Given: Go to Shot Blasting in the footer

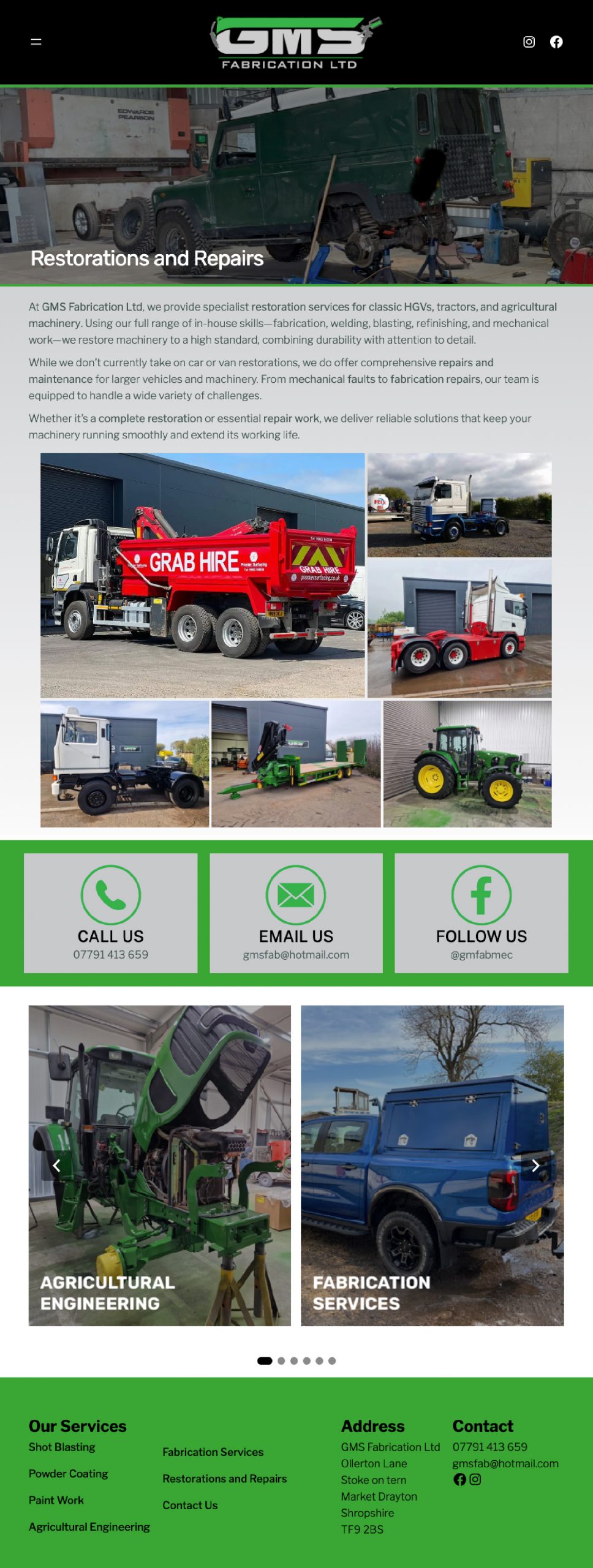Looking at the screenshot, I should click(x=62, y=1447).
